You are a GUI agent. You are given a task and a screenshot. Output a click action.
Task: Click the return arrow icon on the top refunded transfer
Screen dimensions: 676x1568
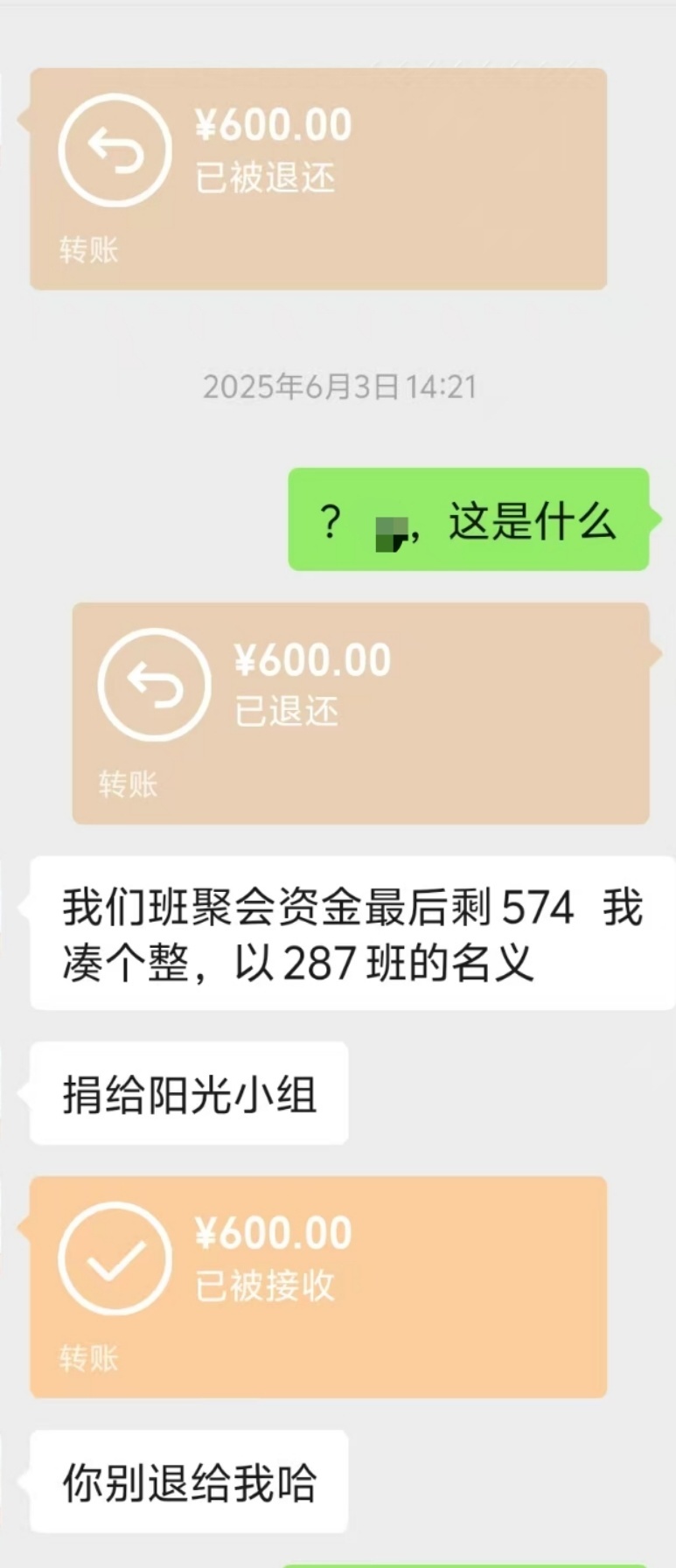click(x=115, y=149)
